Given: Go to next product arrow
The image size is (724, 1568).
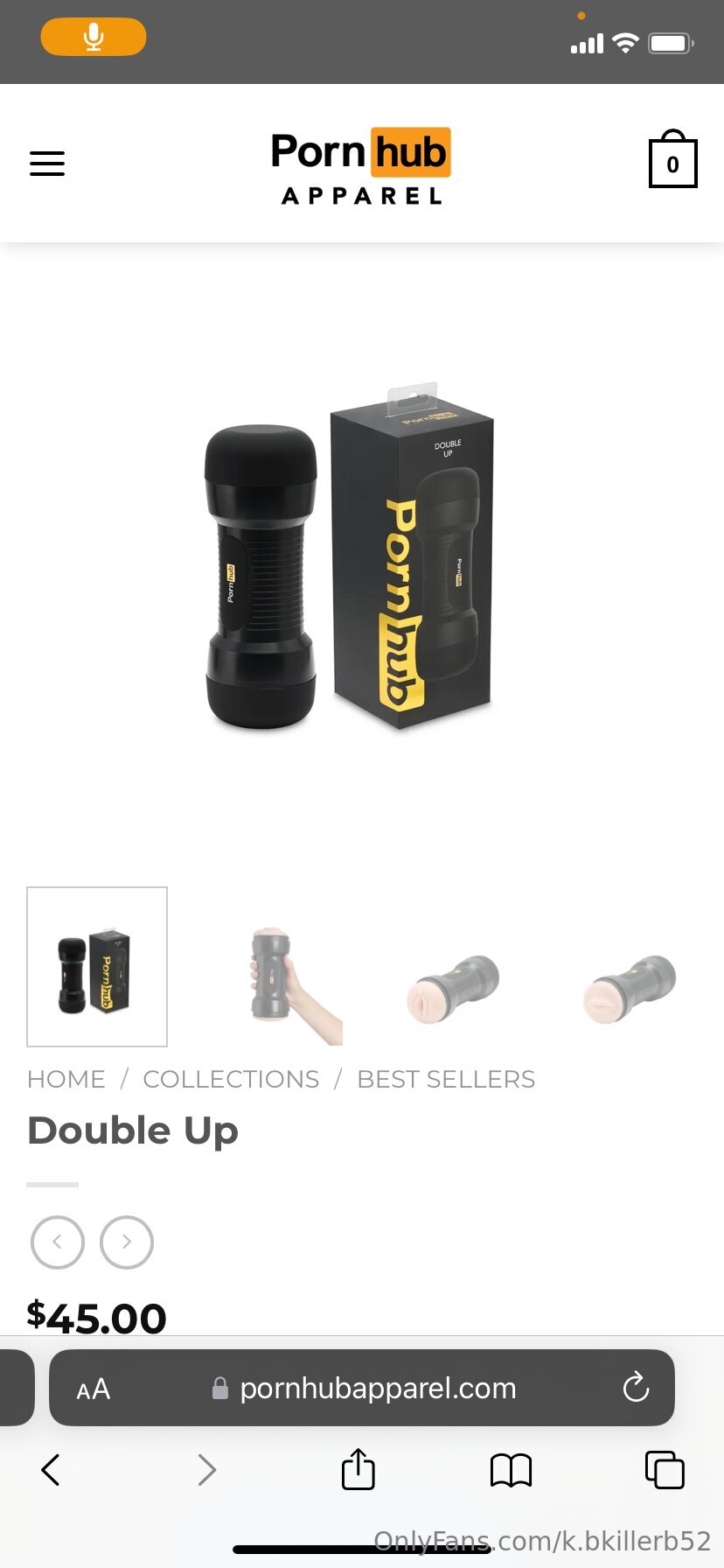Looking at the screenshot, I should click(127, 1242).
